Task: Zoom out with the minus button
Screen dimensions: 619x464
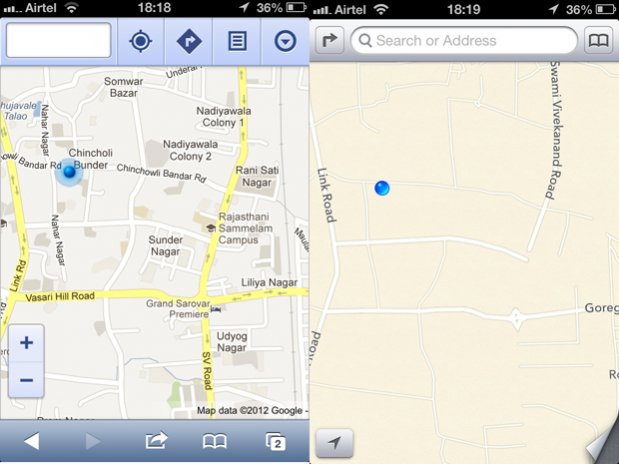Action: click(x=26, y=380)
